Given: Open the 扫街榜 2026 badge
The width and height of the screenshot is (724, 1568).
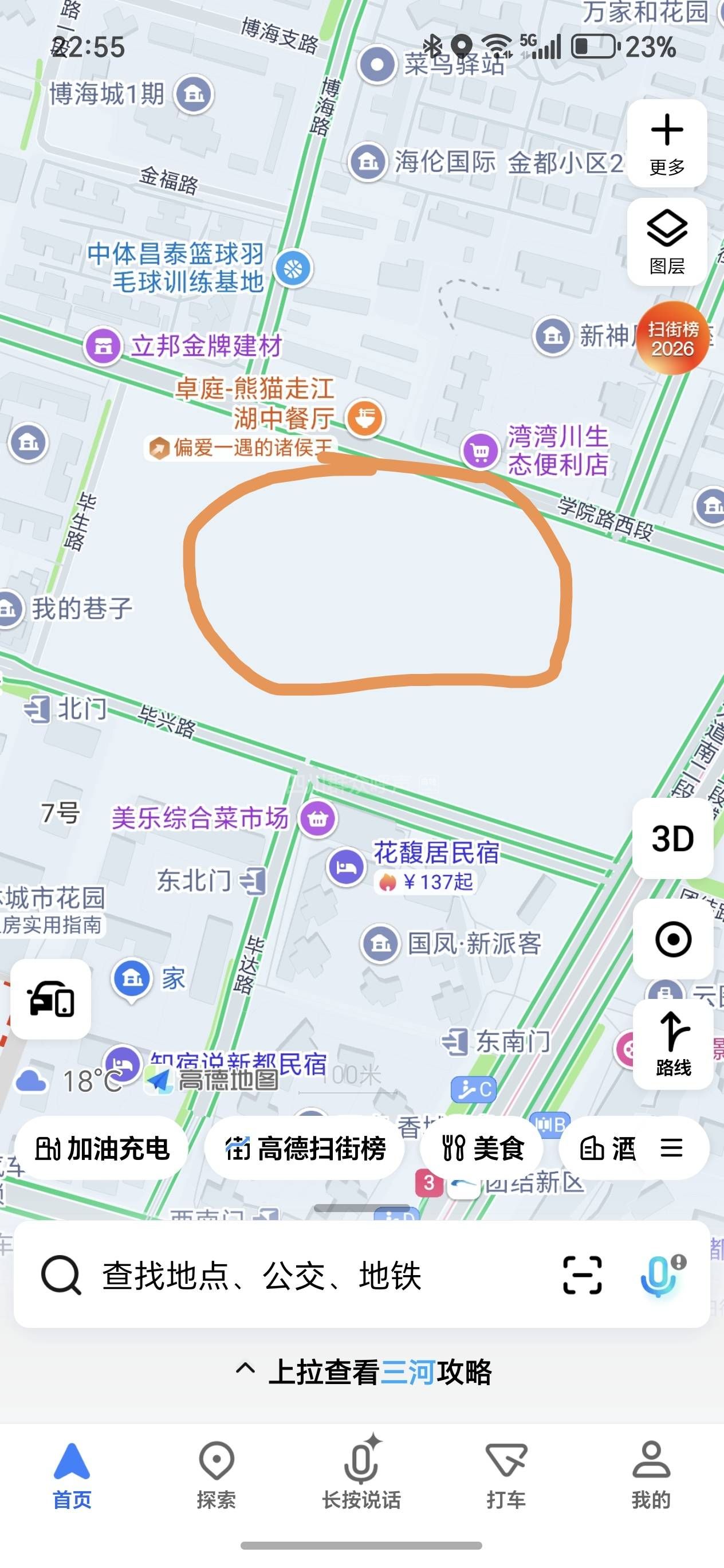Looking at the screenshot, I should 672,339.
